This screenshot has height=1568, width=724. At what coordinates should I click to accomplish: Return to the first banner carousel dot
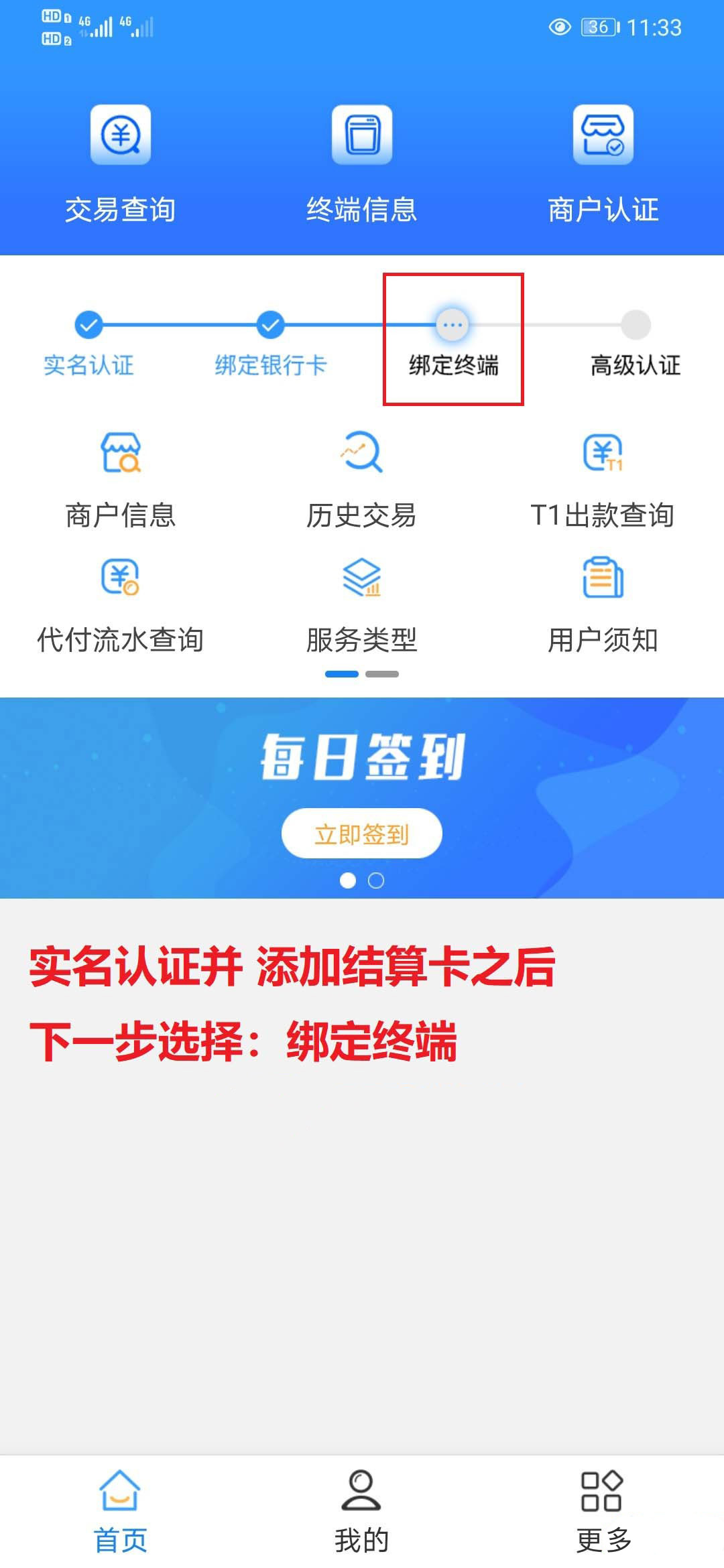click(x=349, y=882)
